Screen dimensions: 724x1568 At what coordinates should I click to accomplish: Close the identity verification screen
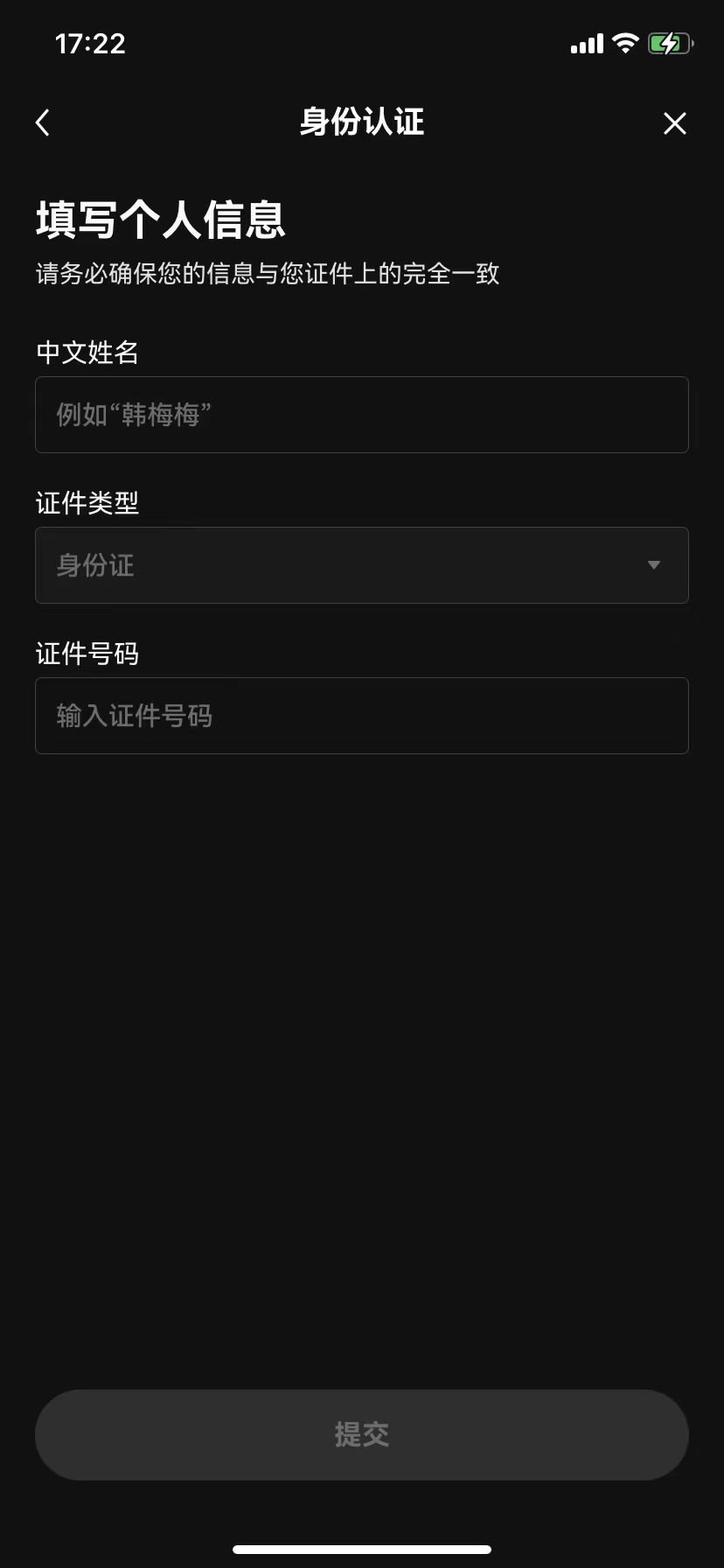674,123
